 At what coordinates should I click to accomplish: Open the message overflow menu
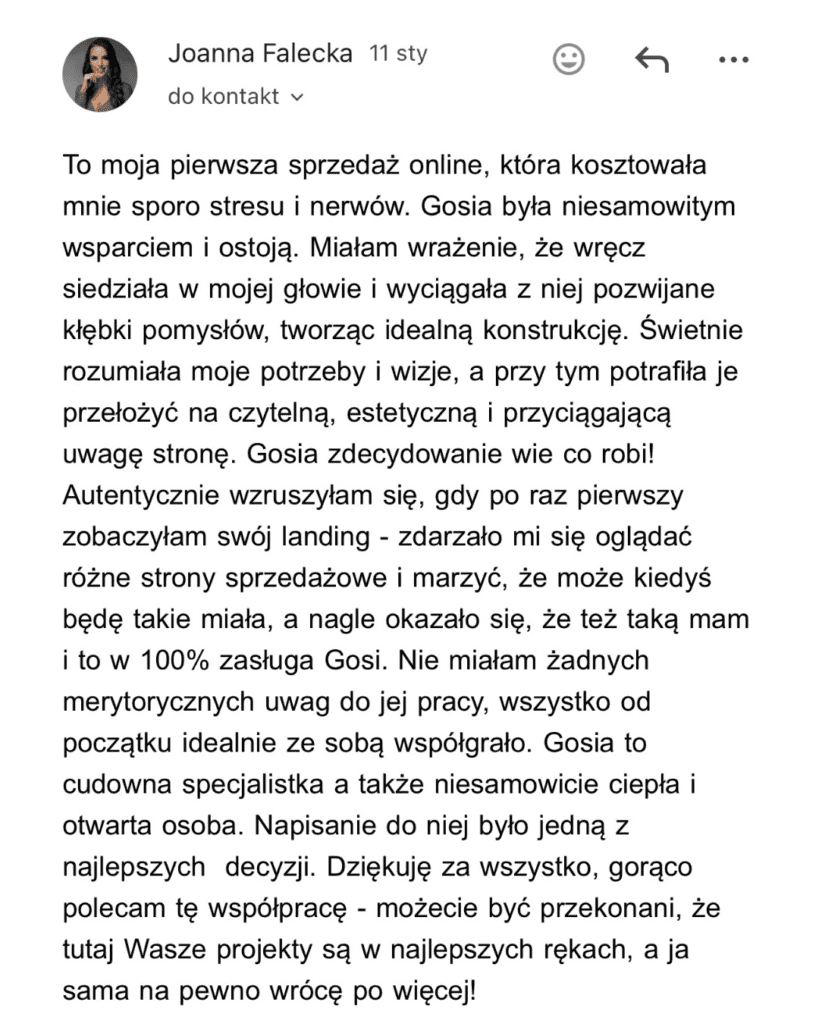(734, 60)
